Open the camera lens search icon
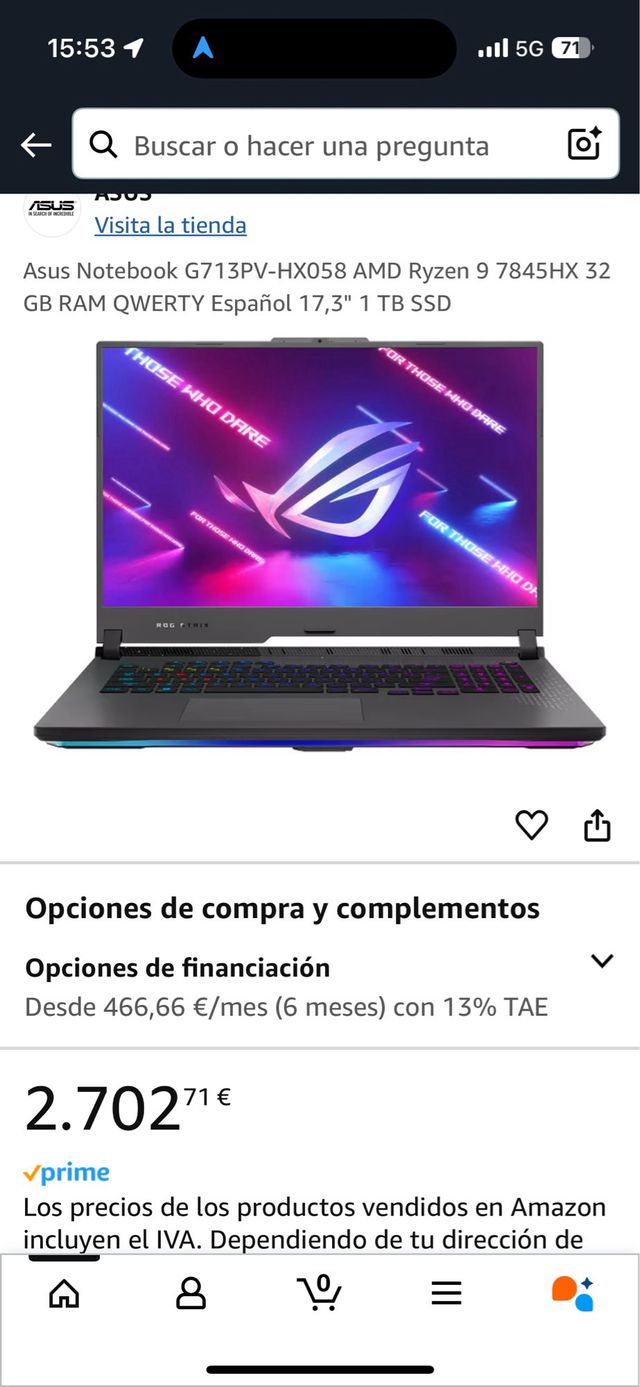The image size is (640, 1387). [x=584, y=144]
